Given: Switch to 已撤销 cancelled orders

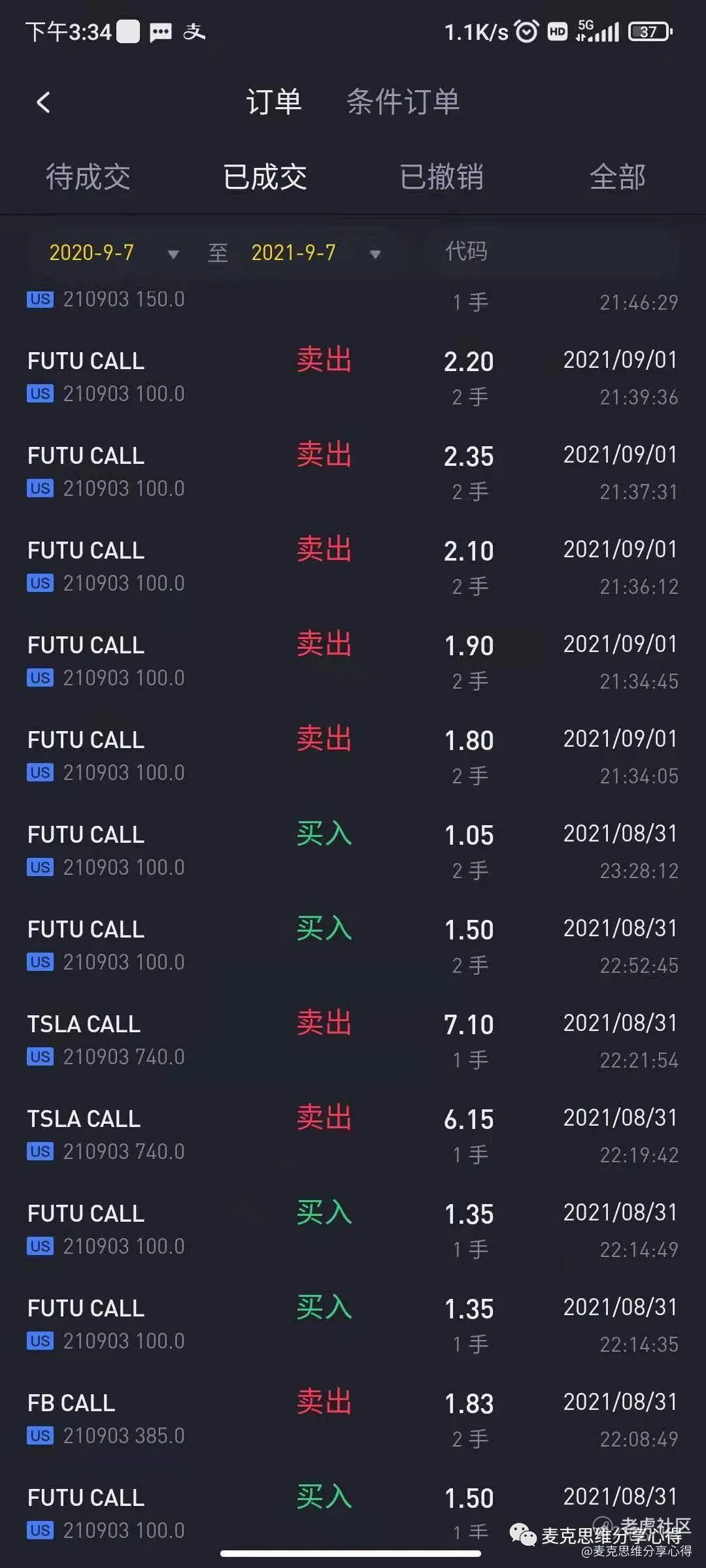Looking at the screenshot, I should [x=441, y=178].
